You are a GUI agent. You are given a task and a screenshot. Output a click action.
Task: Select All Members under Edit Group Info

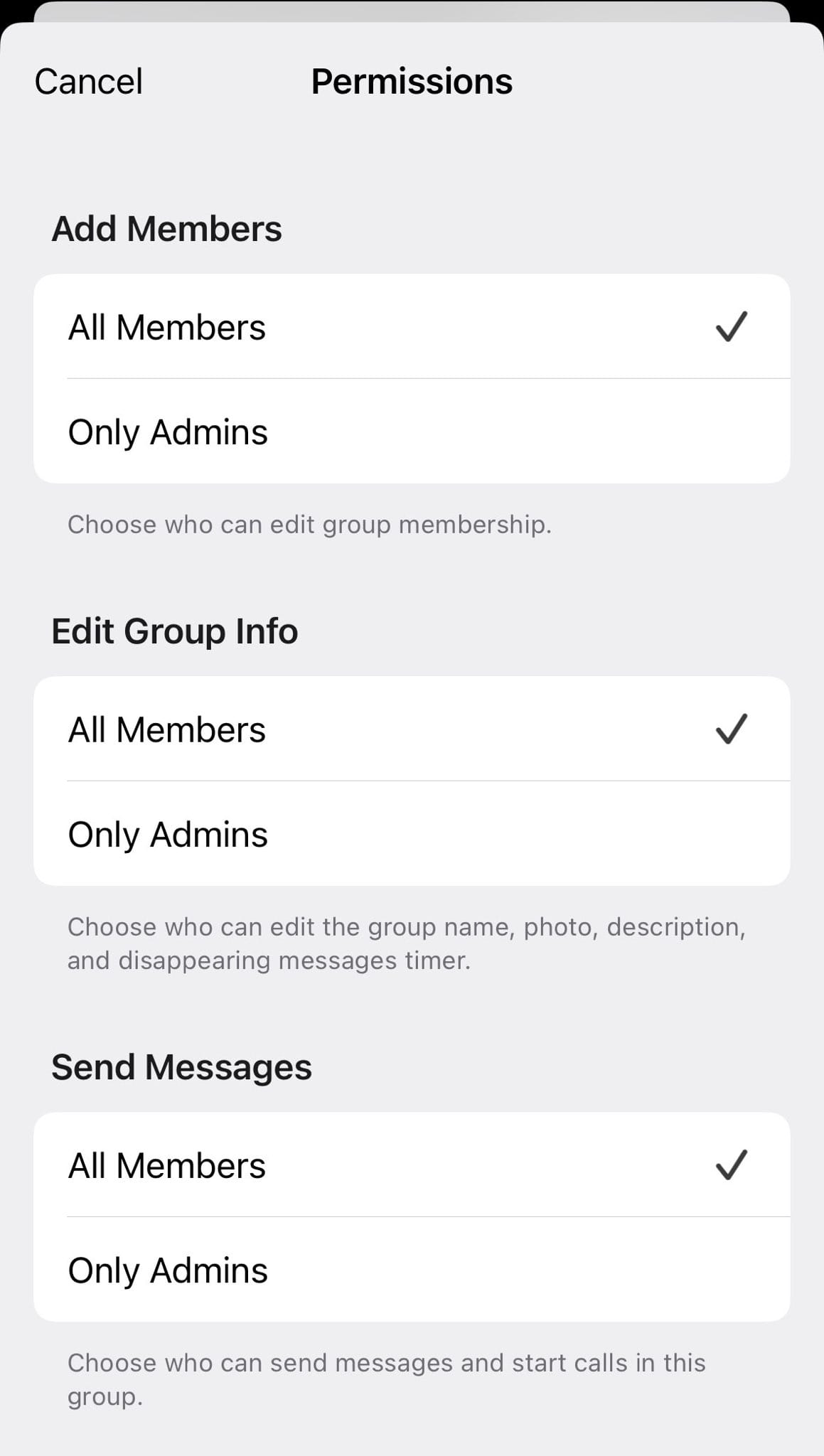click(411, 729)
